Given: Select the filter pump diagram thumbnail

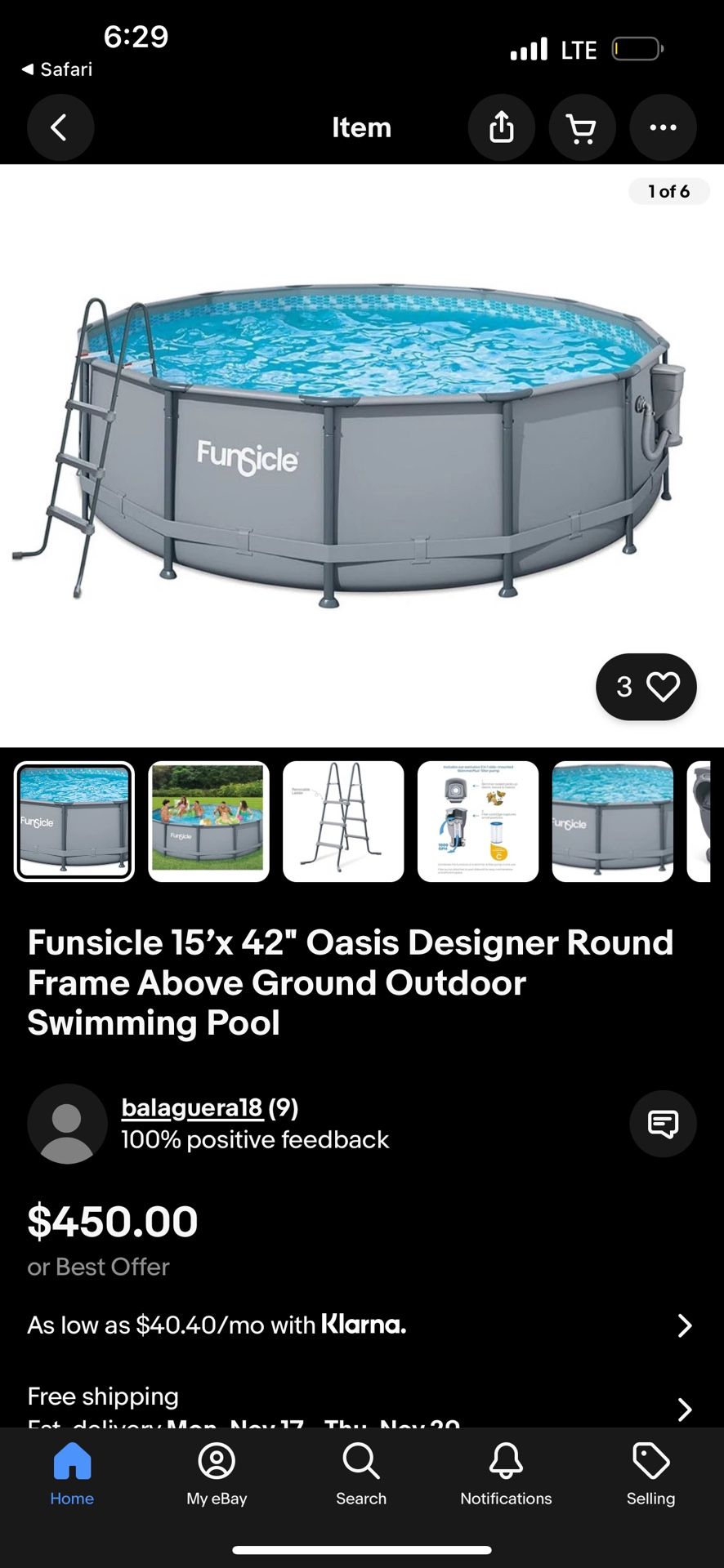Looking at the screenshot, I should coord(477,822).
